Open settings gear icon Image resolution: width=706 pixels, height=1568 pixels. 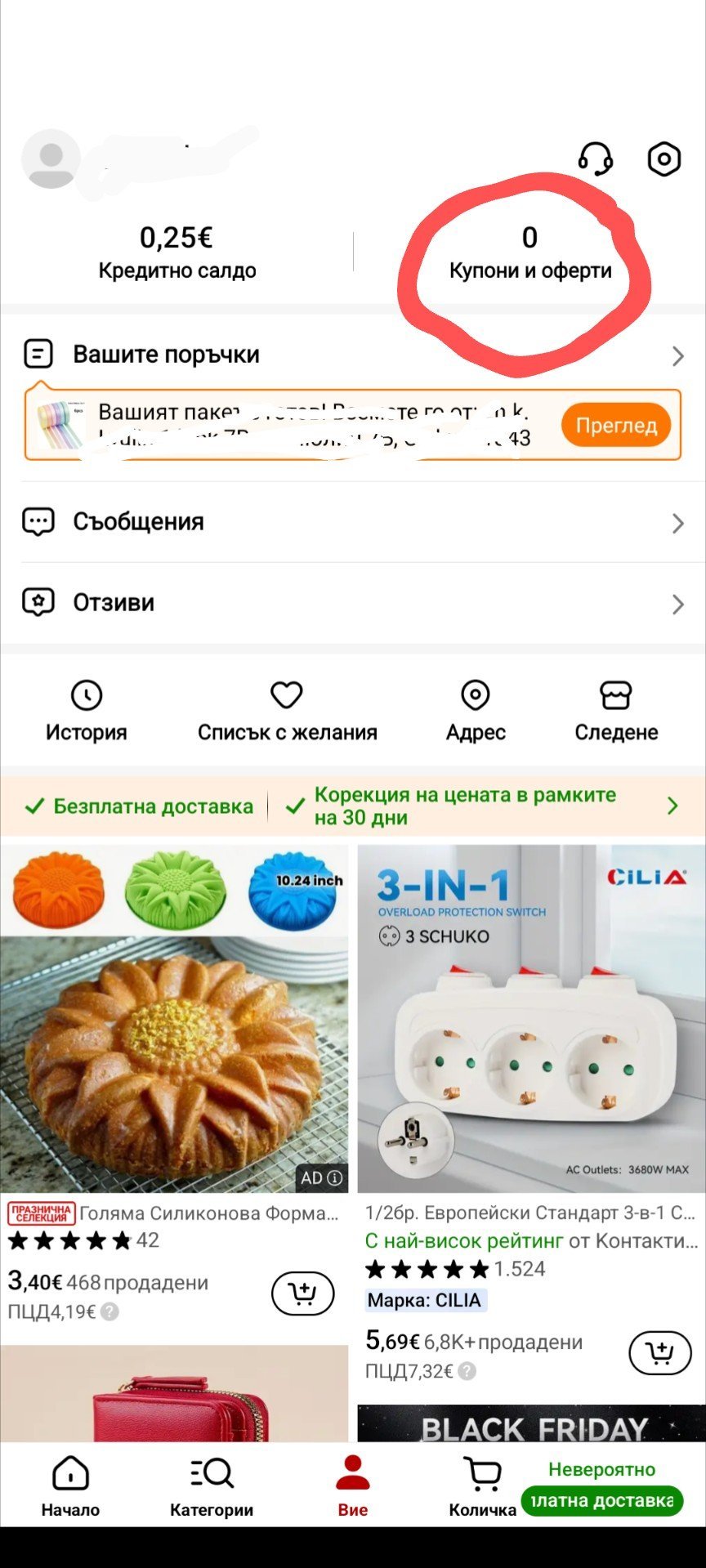pos(664,159)
